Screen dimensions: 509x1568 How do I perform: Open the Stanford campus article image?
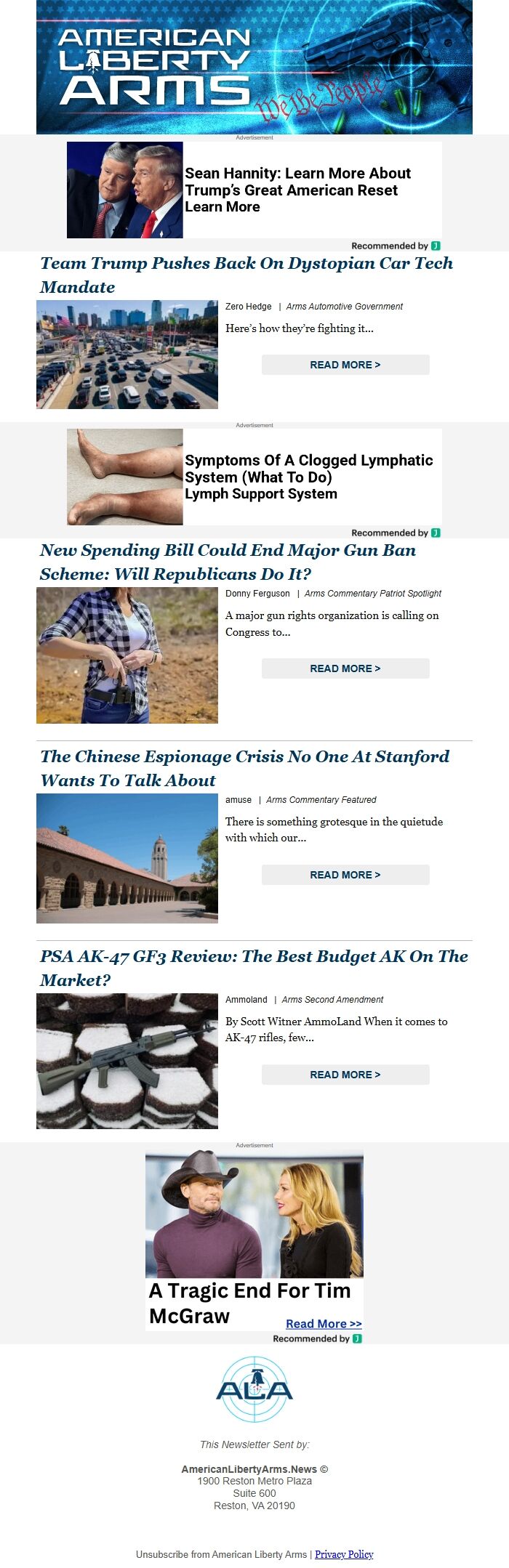coord(127,858)
